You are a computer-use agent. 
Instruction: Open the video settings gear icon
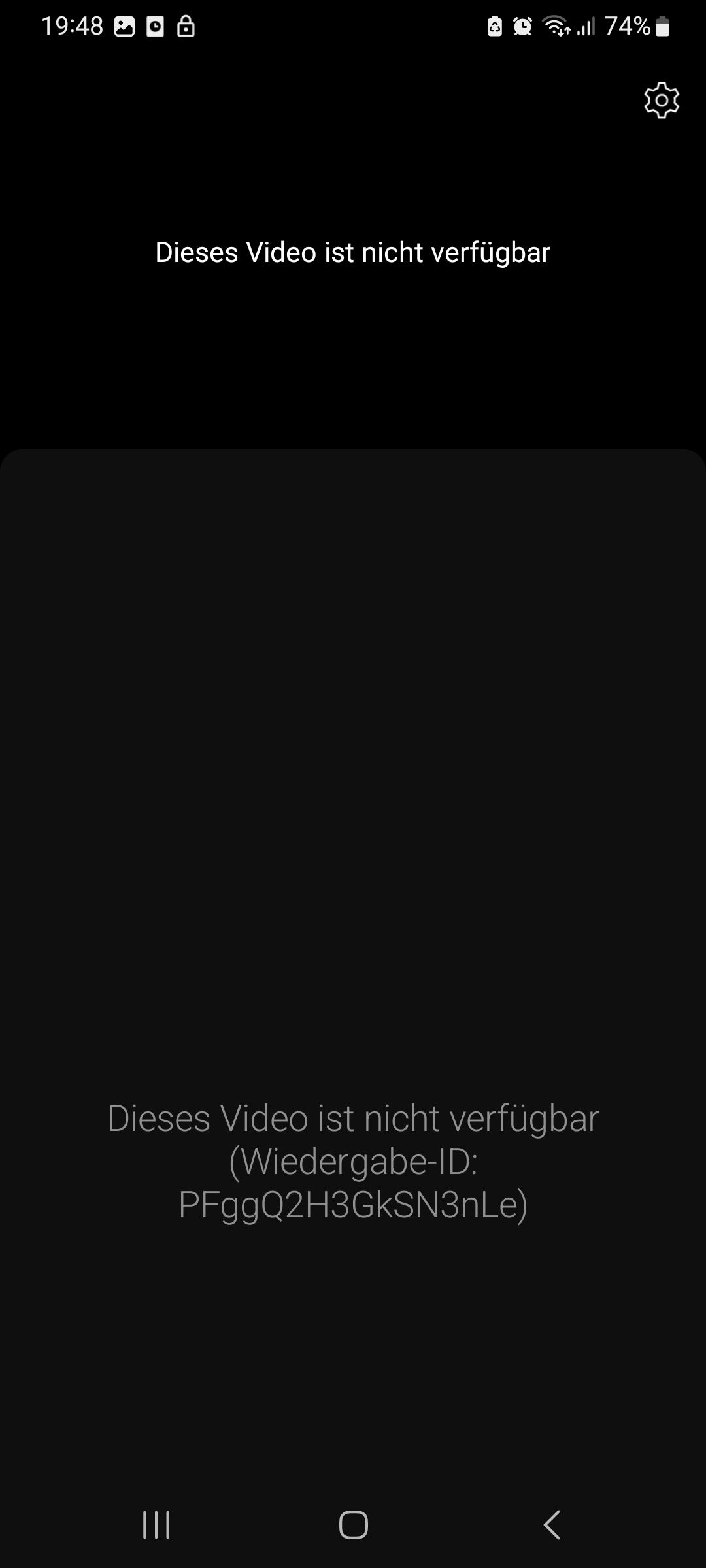tap(662, 101)
